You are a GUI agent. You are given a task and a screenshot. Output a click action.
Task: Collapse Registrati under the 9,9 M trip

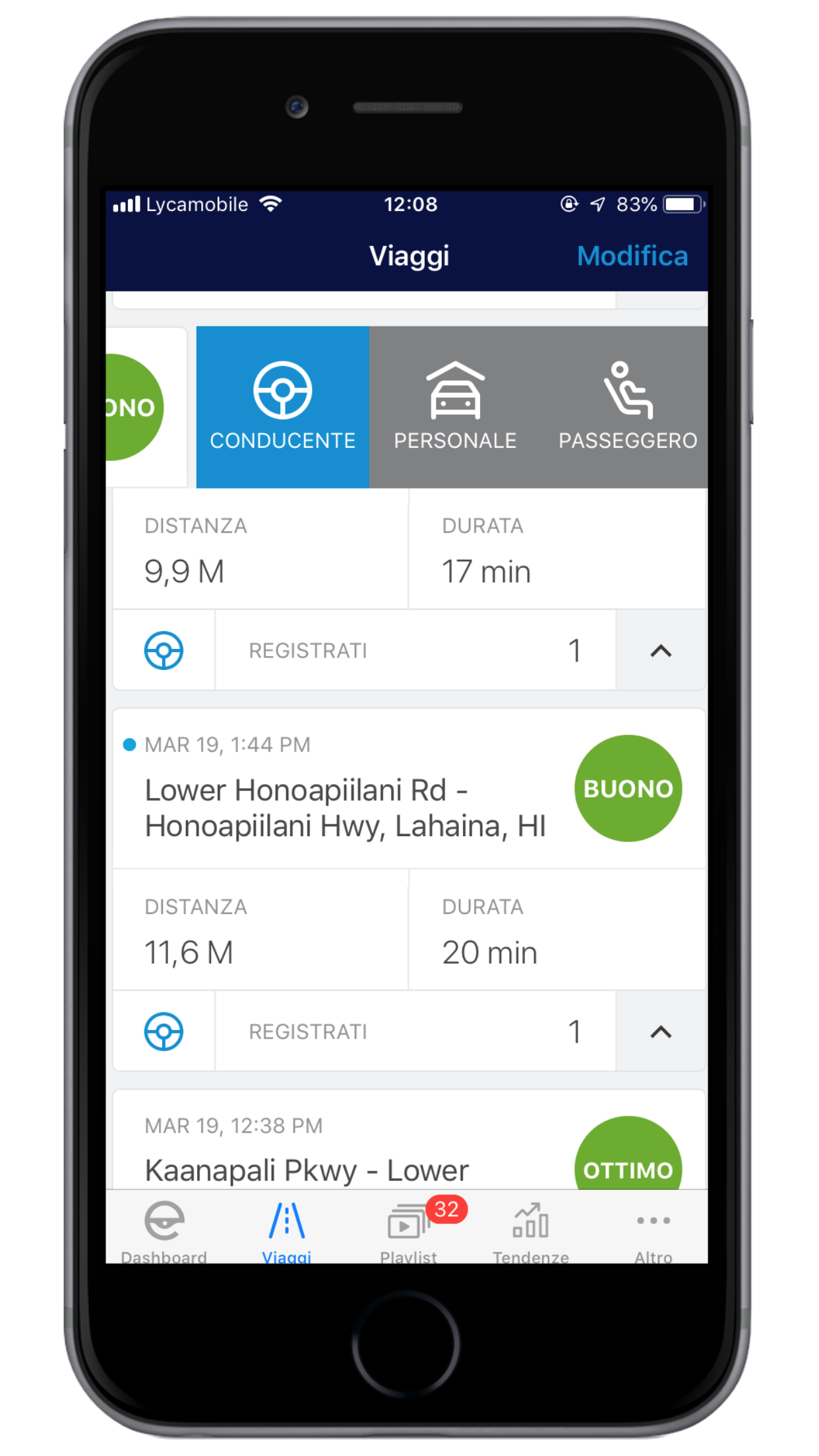tap(660, 651)
